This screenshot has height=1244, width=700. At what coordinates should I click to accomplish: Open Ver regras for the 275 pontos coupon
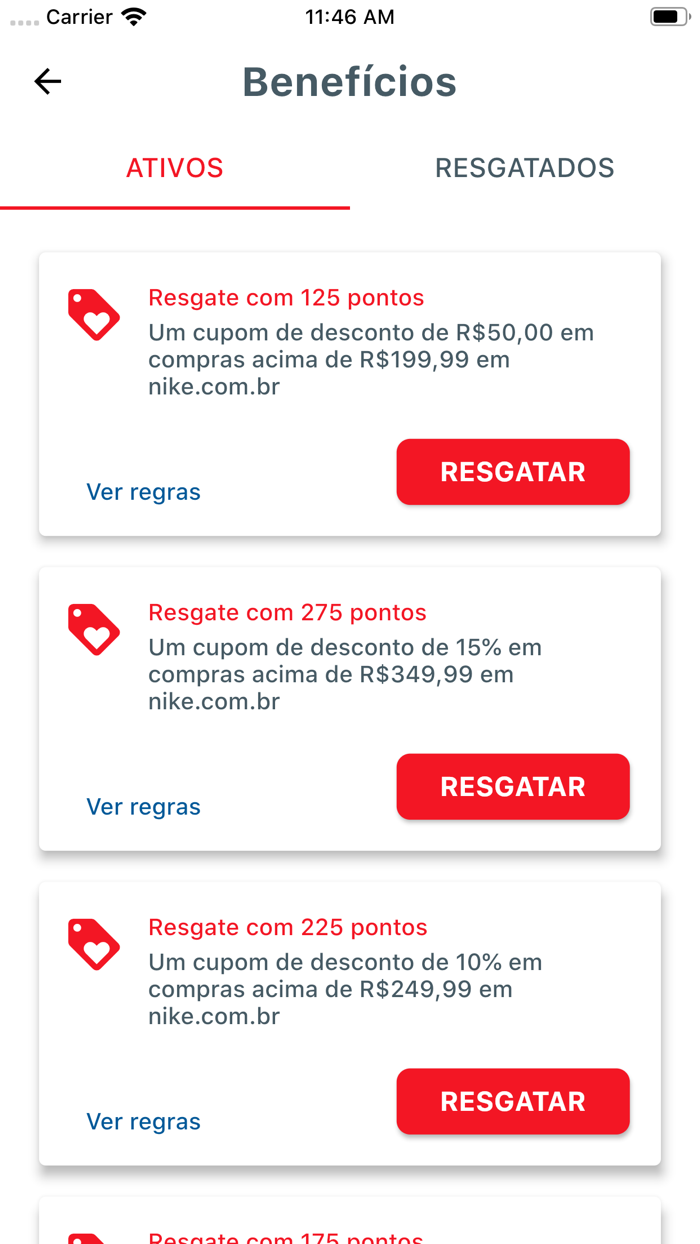click(143, 807)
